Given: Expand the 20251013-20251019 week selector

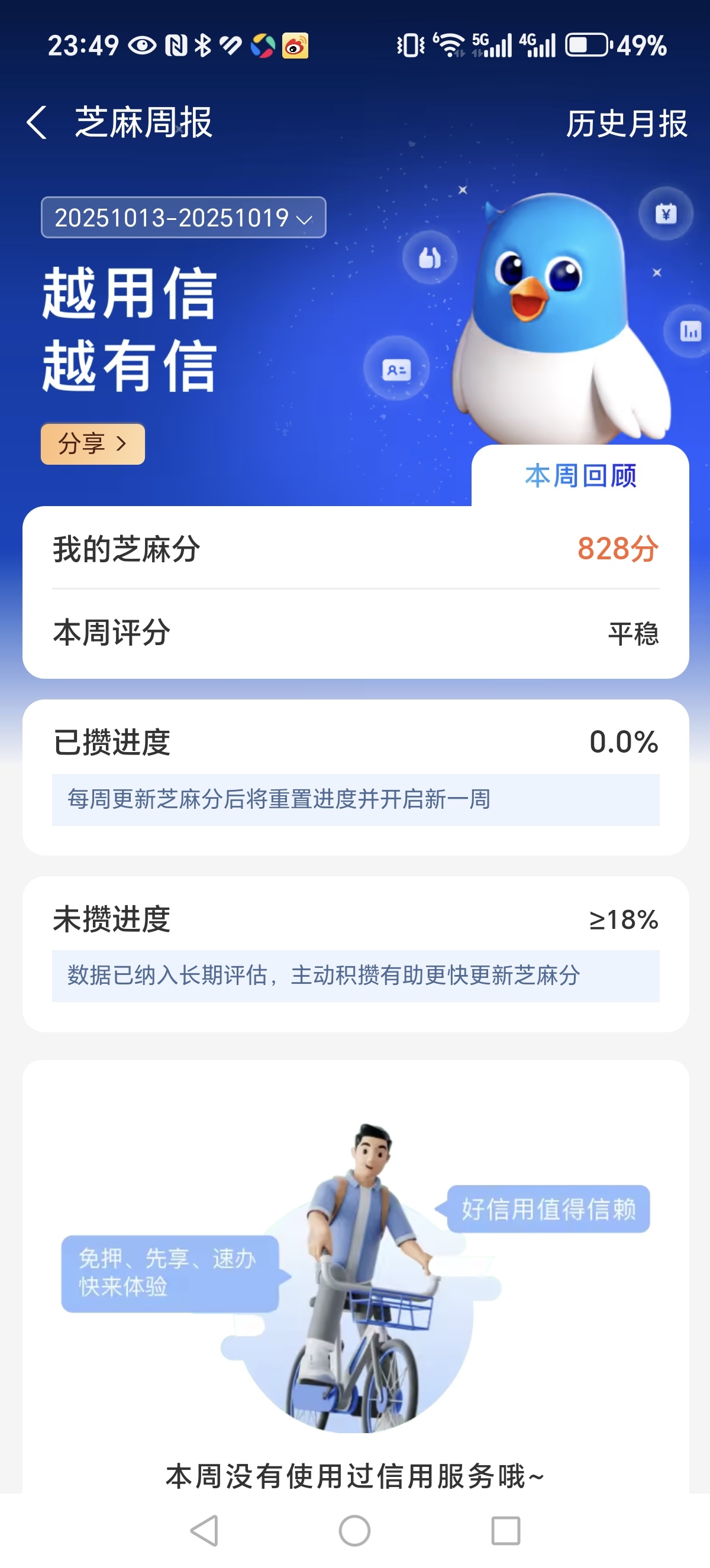Looking at the screenshot, I should 183,218.
